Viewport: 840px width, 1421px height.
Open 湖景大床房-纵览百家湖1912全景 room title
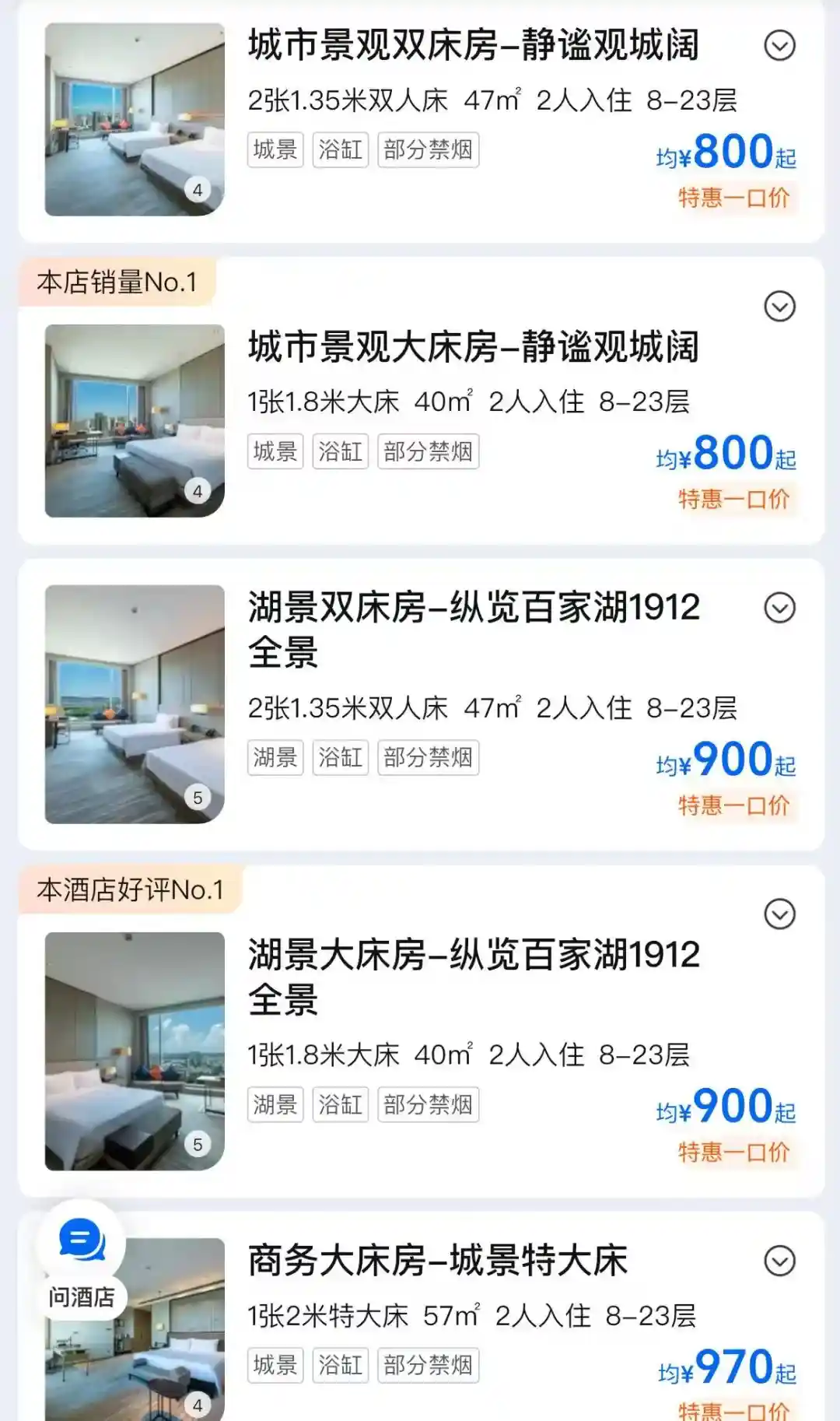point(474,977)
